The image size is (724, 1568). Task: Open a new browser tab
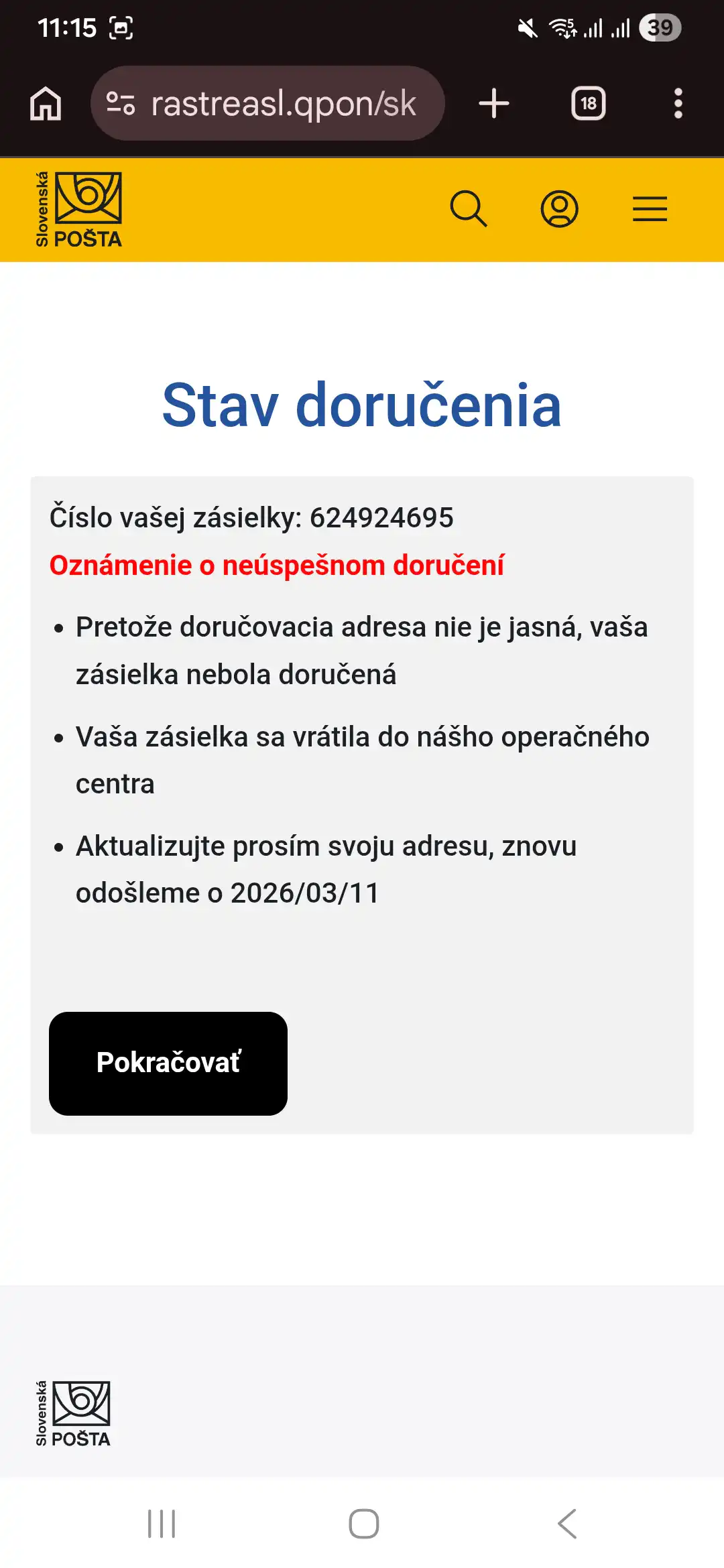pos(494,104)
